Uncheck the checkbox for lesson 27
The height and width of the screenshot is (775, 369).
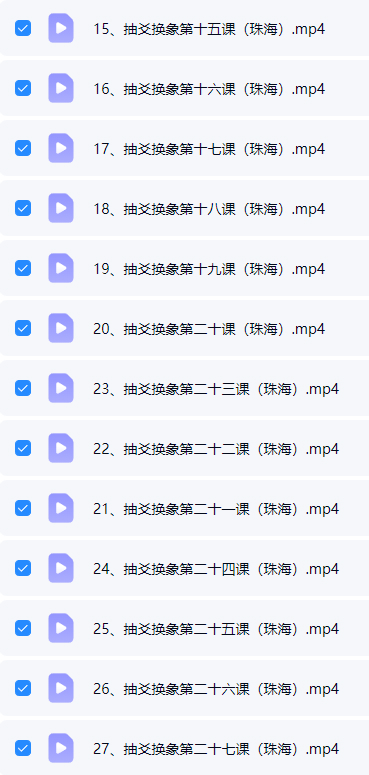(23, 748)
